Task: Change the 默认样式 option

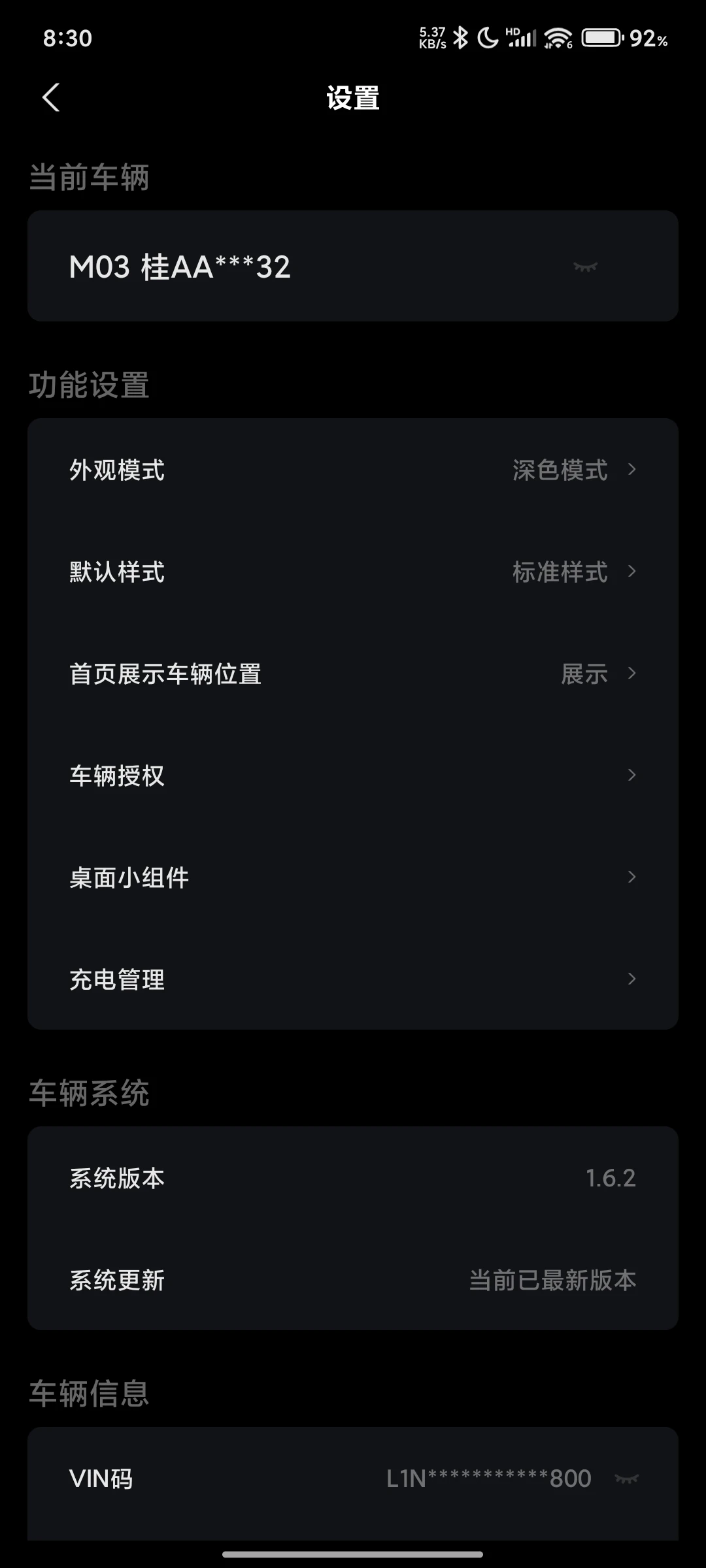Action: pyautogui.click(x=353, y=572)
